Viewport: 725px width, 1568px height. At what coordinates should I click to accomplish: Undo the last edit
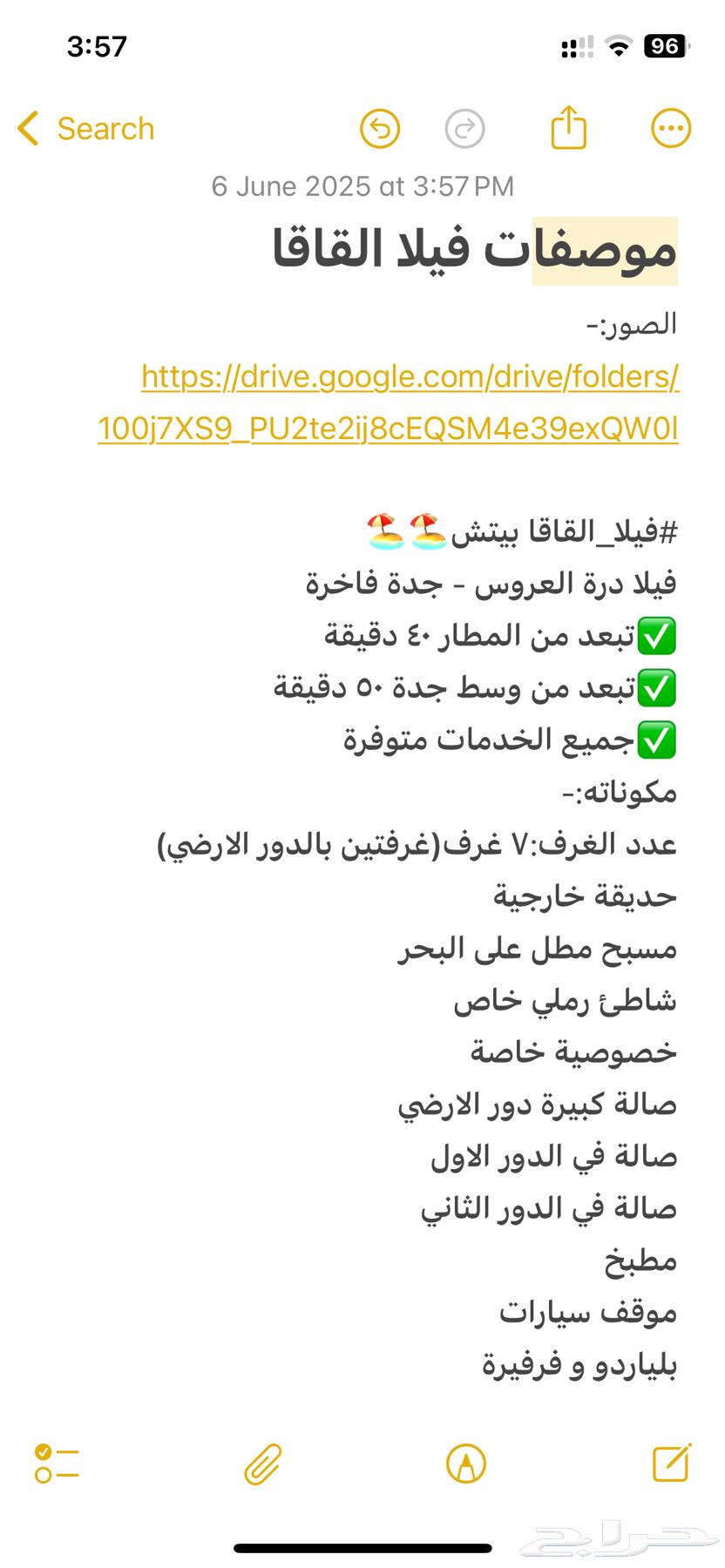click(x=380, y=129)
